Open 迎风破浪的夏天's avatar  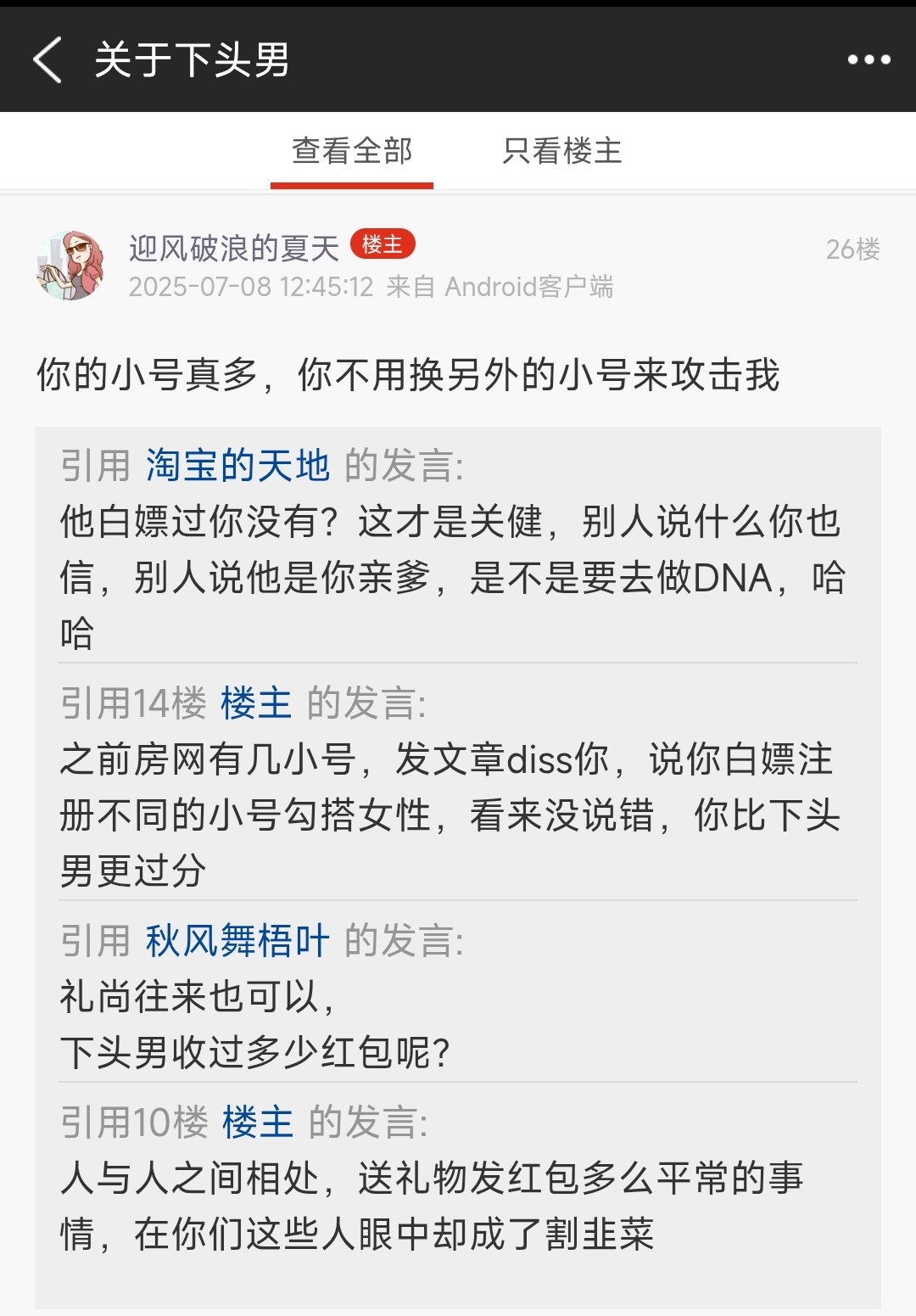(70, 266)
